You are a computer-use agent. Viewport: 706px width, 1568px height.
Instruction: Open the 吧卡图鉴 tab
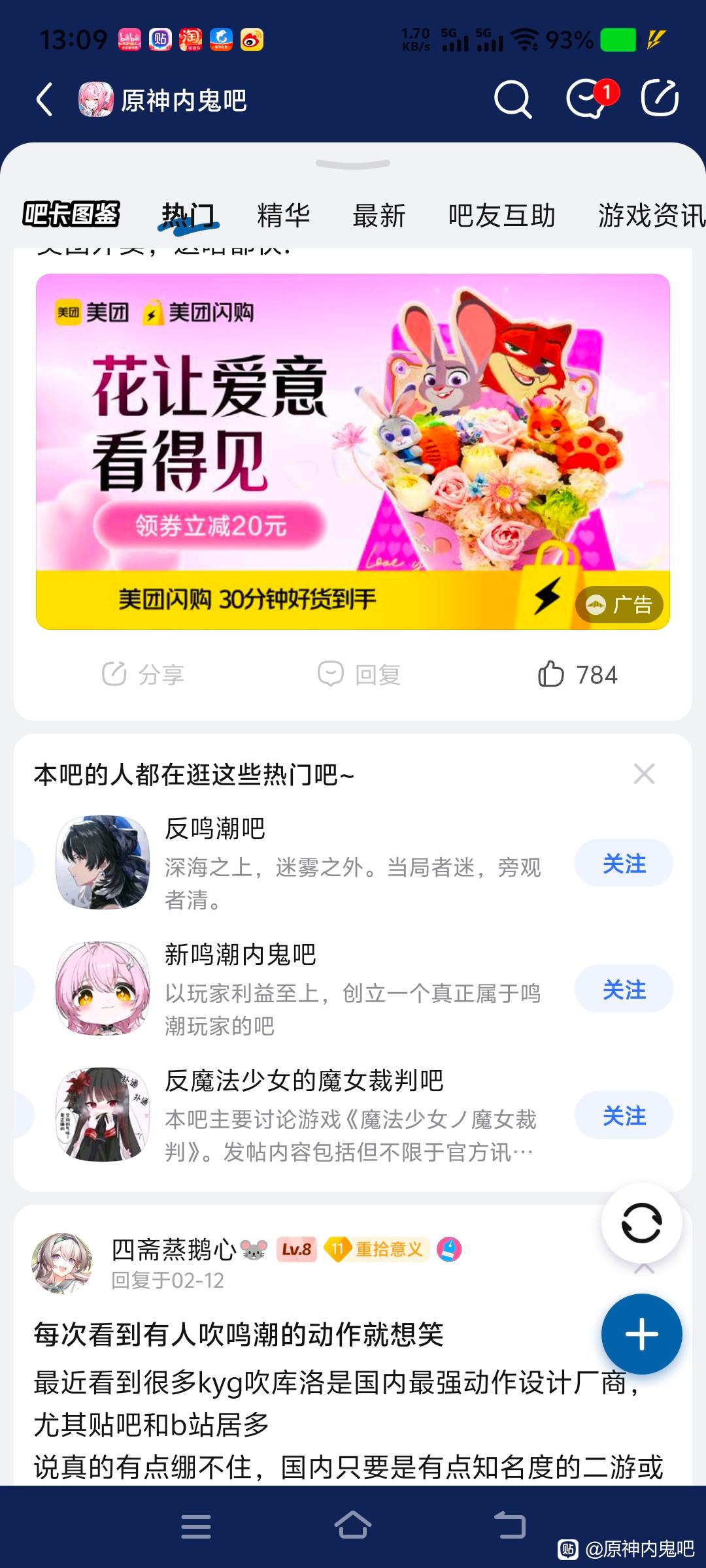click(71, 215)
